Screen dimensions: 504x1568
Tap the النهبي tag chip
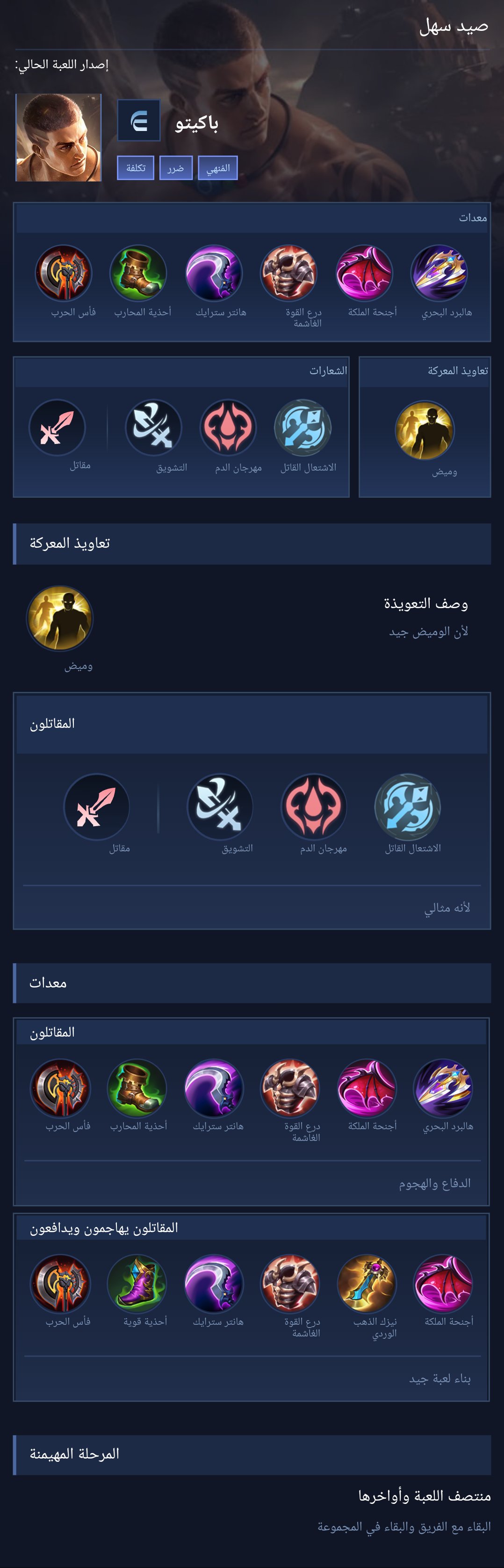pos(217,168)
